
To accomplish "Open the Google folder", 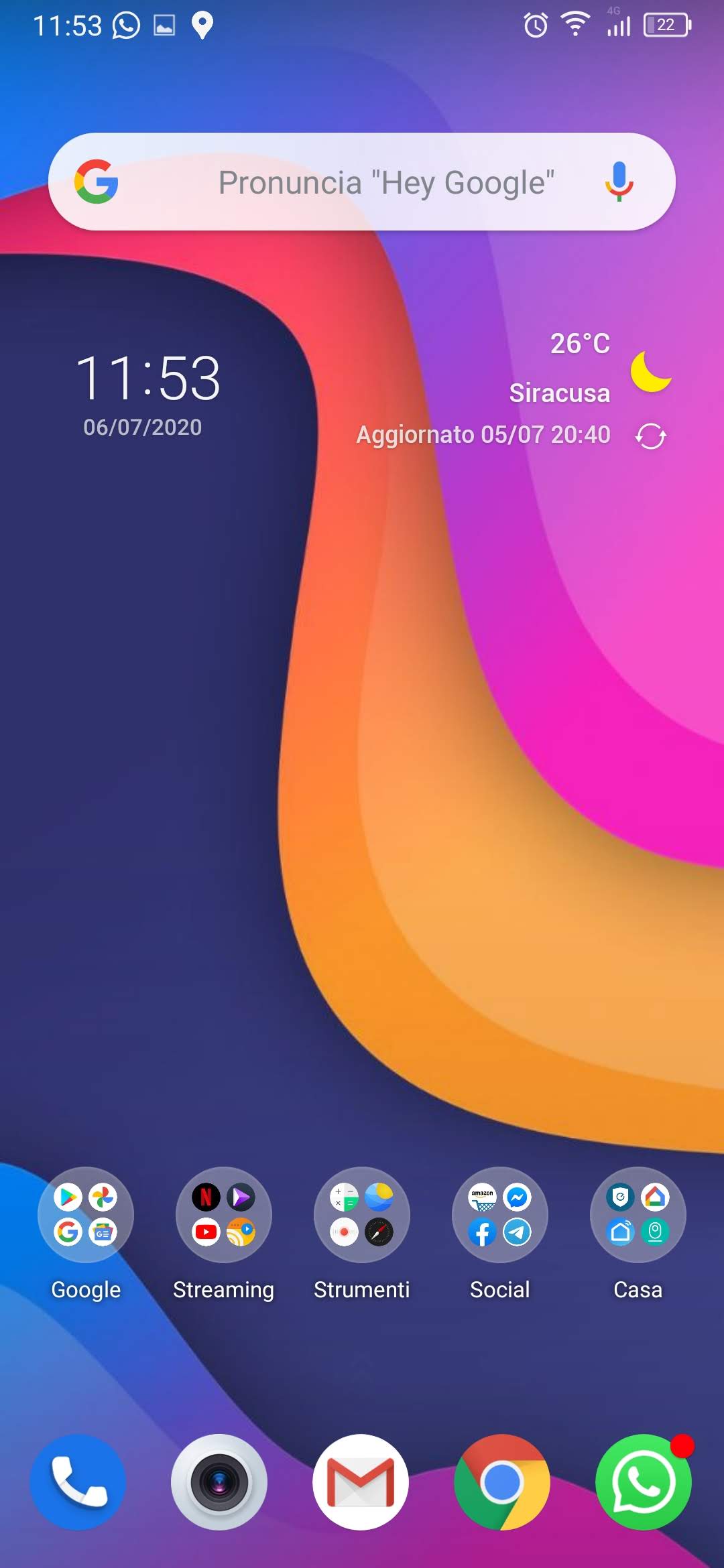I will 86,1215.
